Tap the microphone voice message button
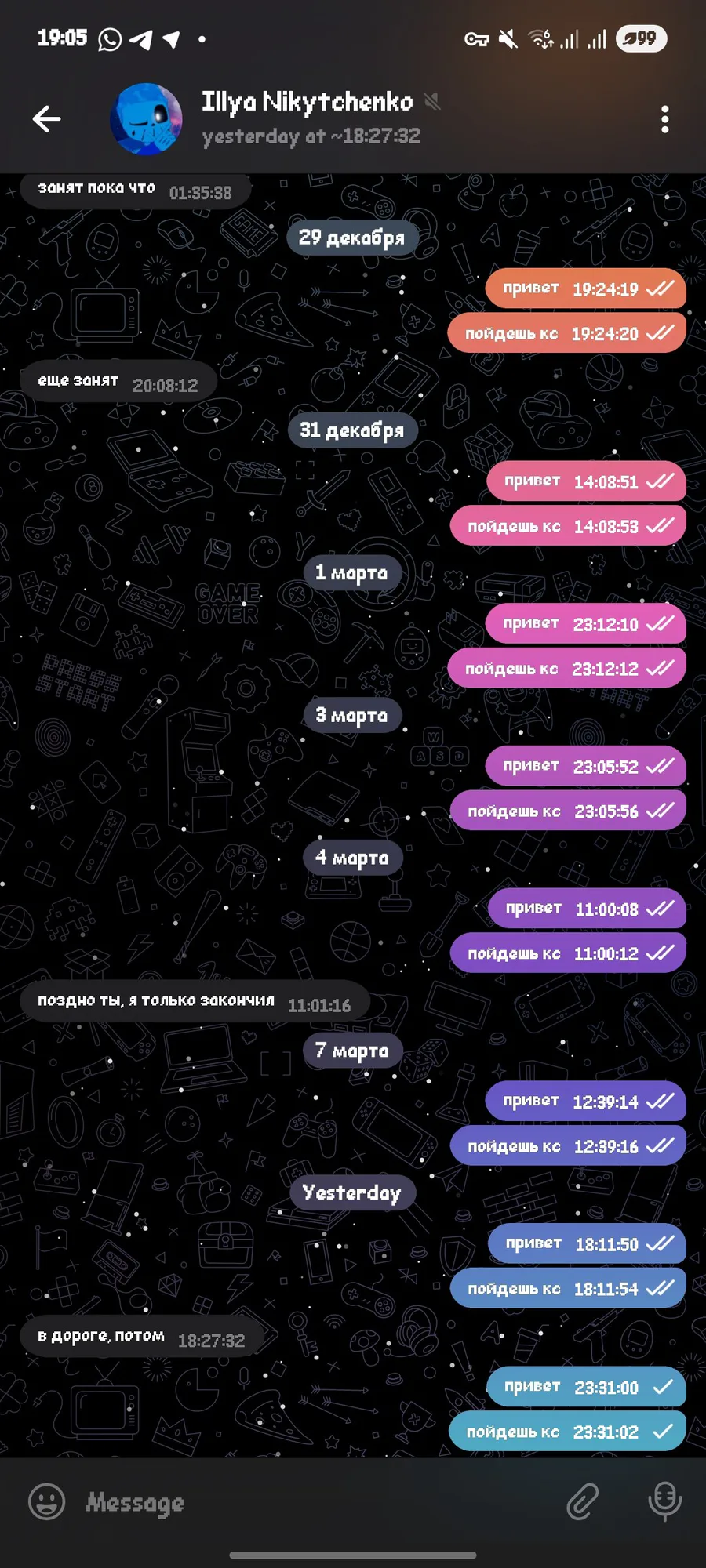The image size is (706, 1568). click(x=664, y=1501)
